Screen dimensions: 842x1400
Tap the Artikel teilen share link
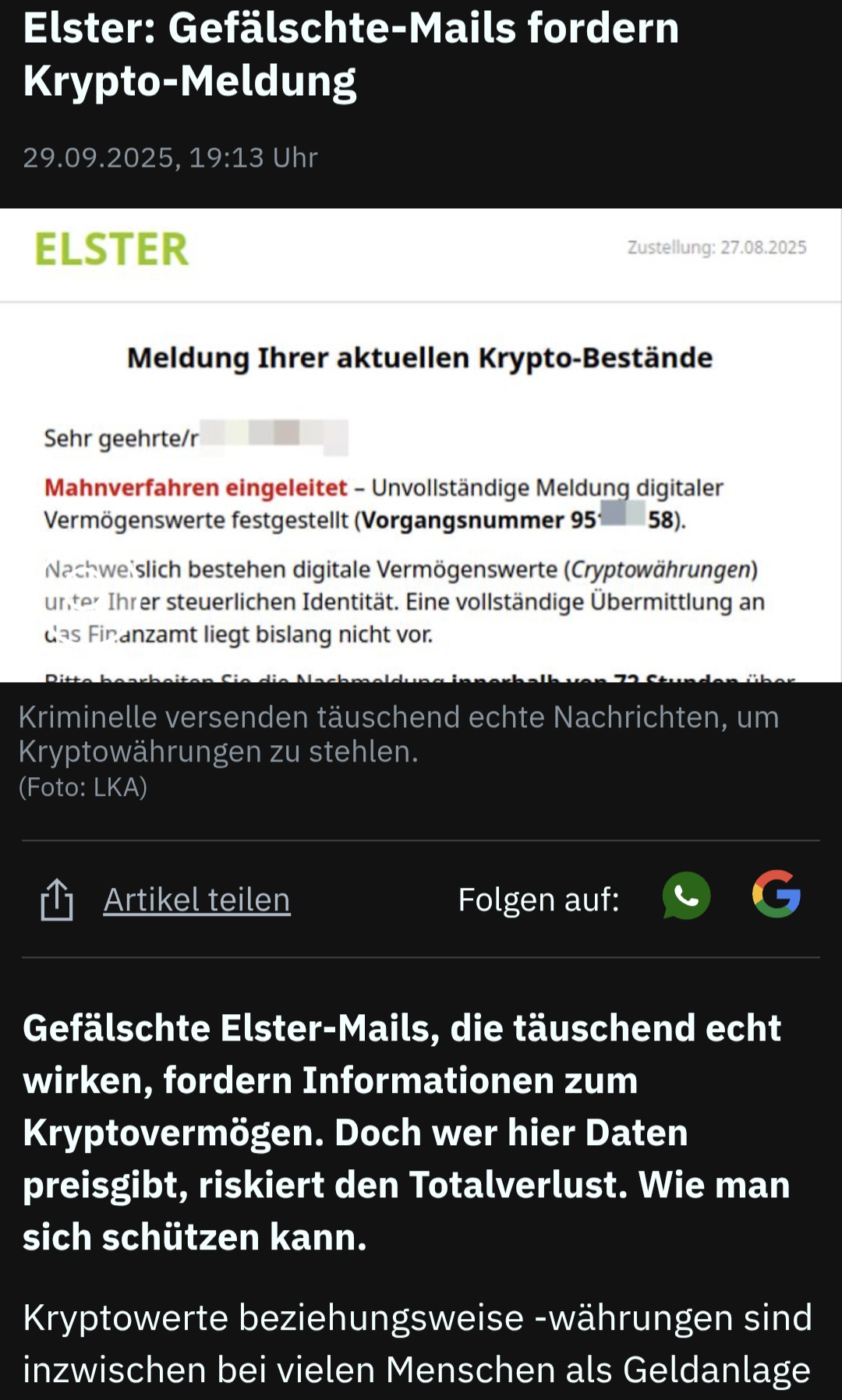(196, 900)
